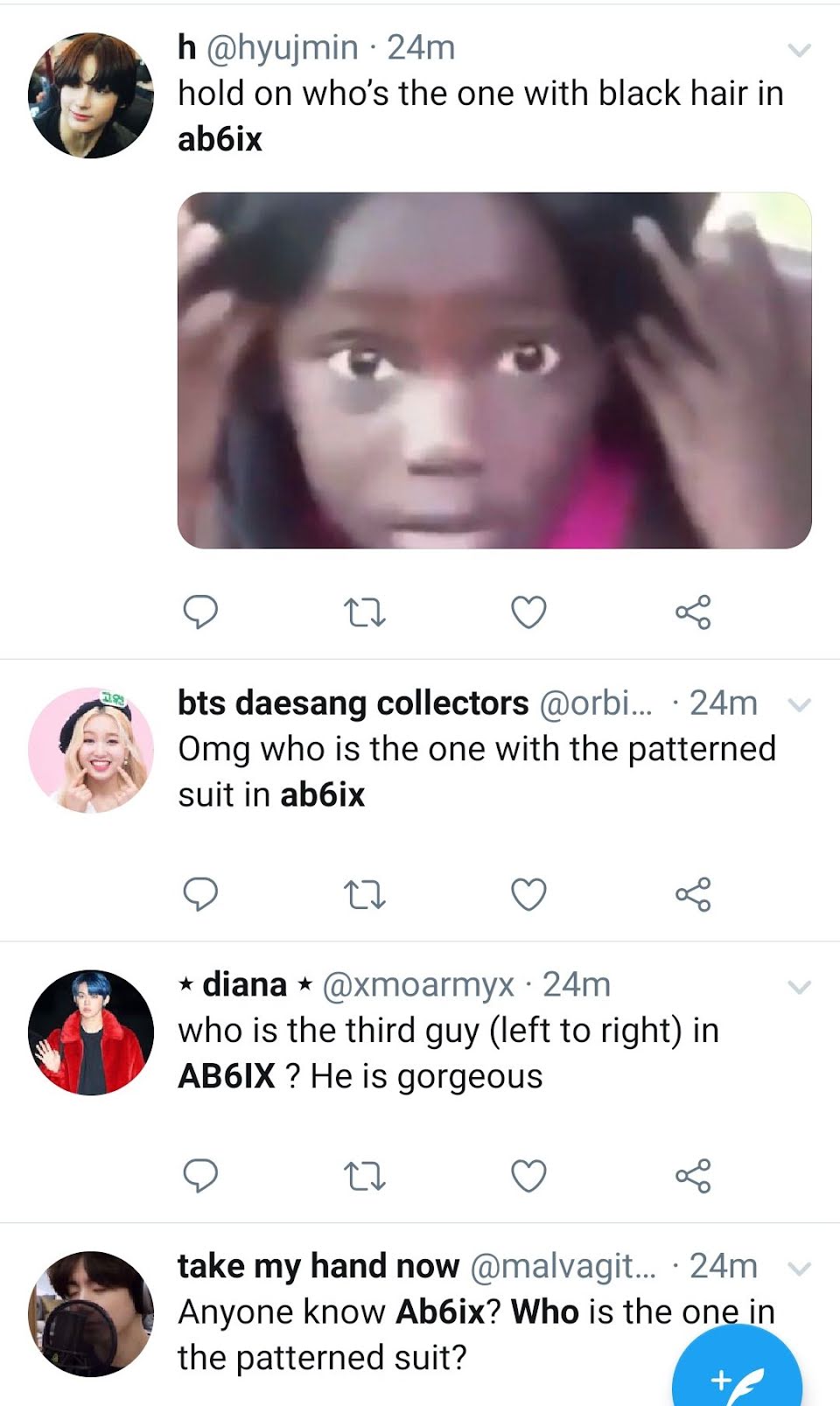Open take my hand now's profile avatar
This screenshot has height=1406, width=840.
click(x=91, y=1314)
